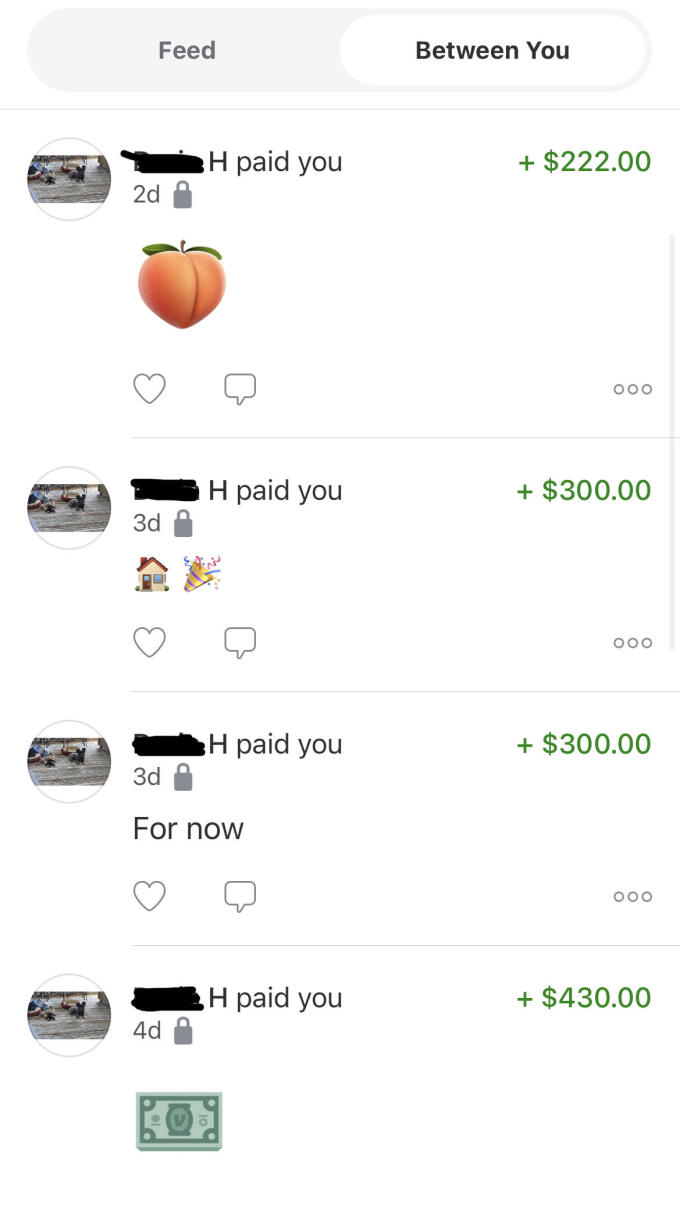Like the $222.00 payment
Screen dimensions: 680x1215
[149, 388]
